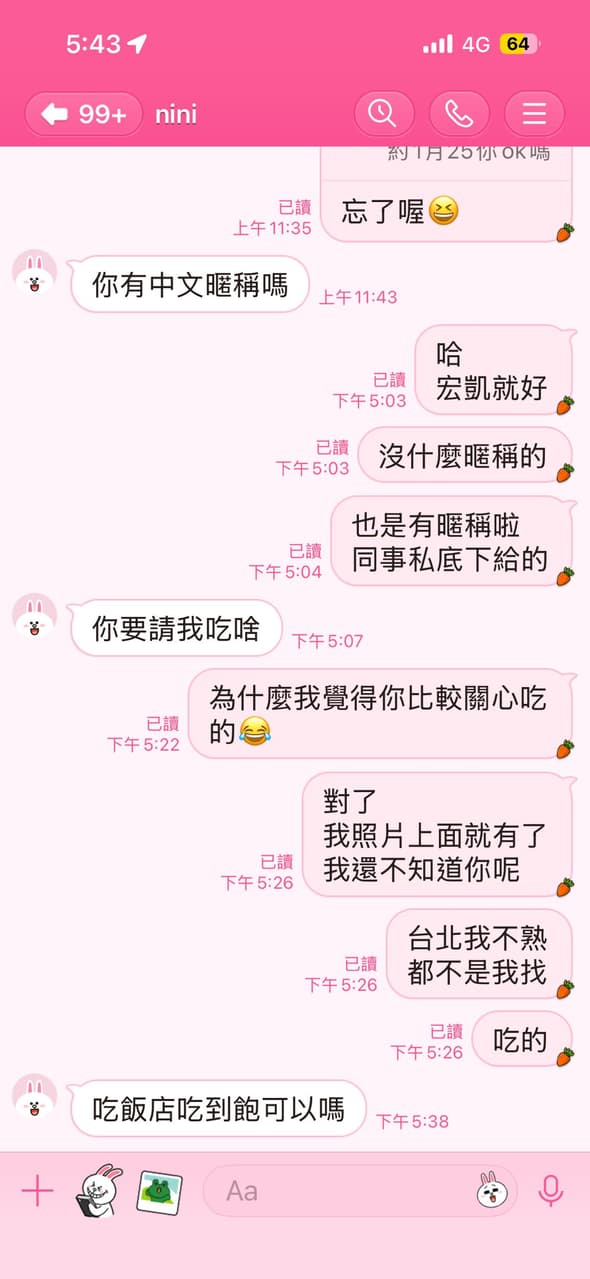This screenshot has height=1279, width=590.
Task: Go back to the chat list
Action: [x=84, y=114]
